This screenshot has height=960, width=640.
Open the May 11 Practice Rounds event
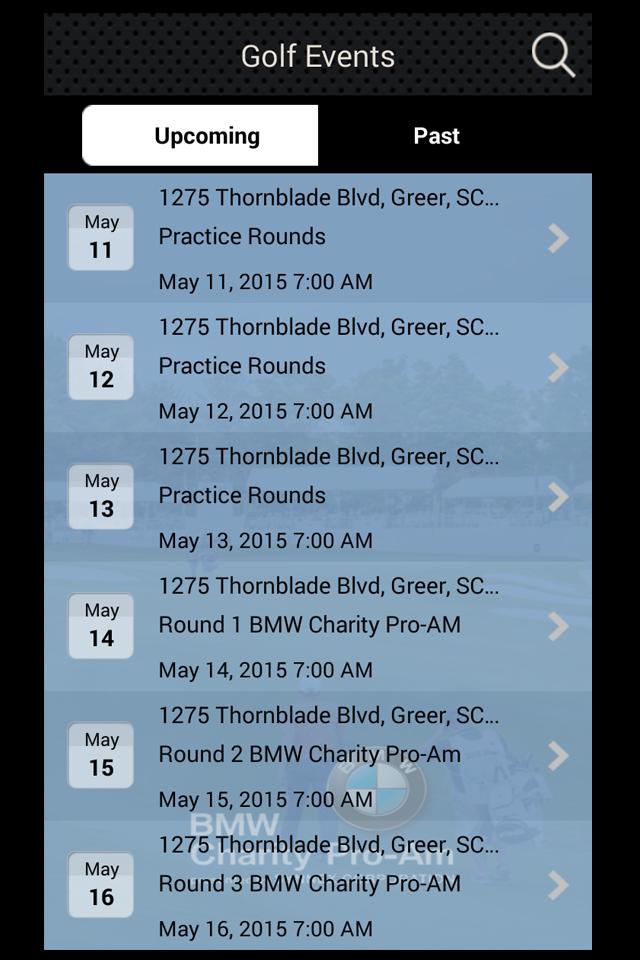(x=318, y=238)
